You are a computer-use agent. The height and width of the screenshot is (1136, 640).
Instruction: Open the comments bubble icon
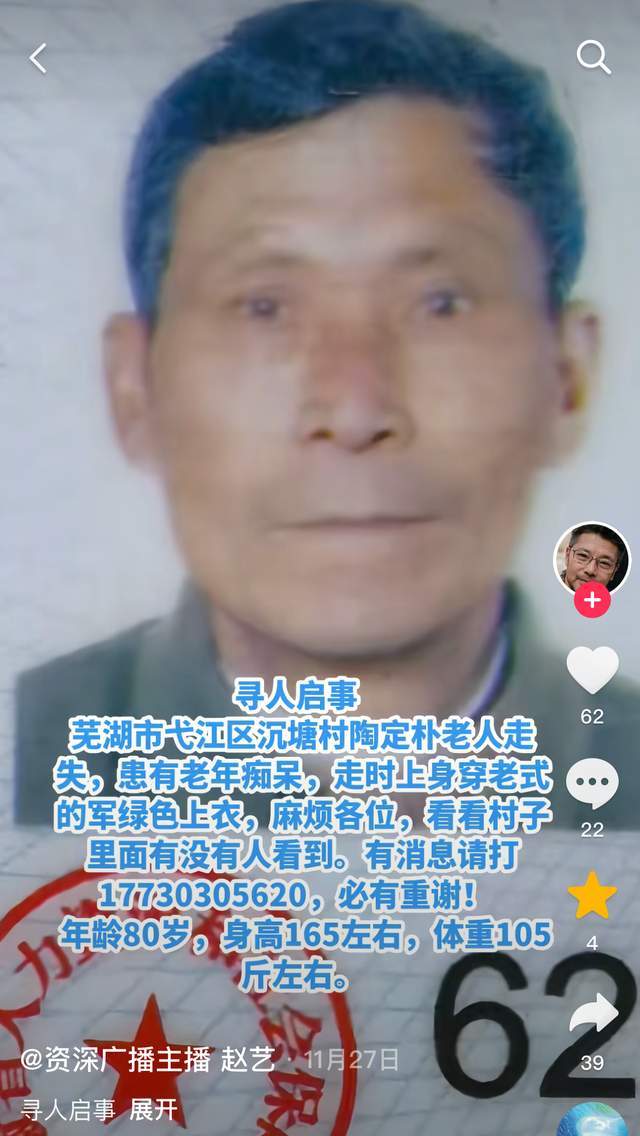(592, 784)
